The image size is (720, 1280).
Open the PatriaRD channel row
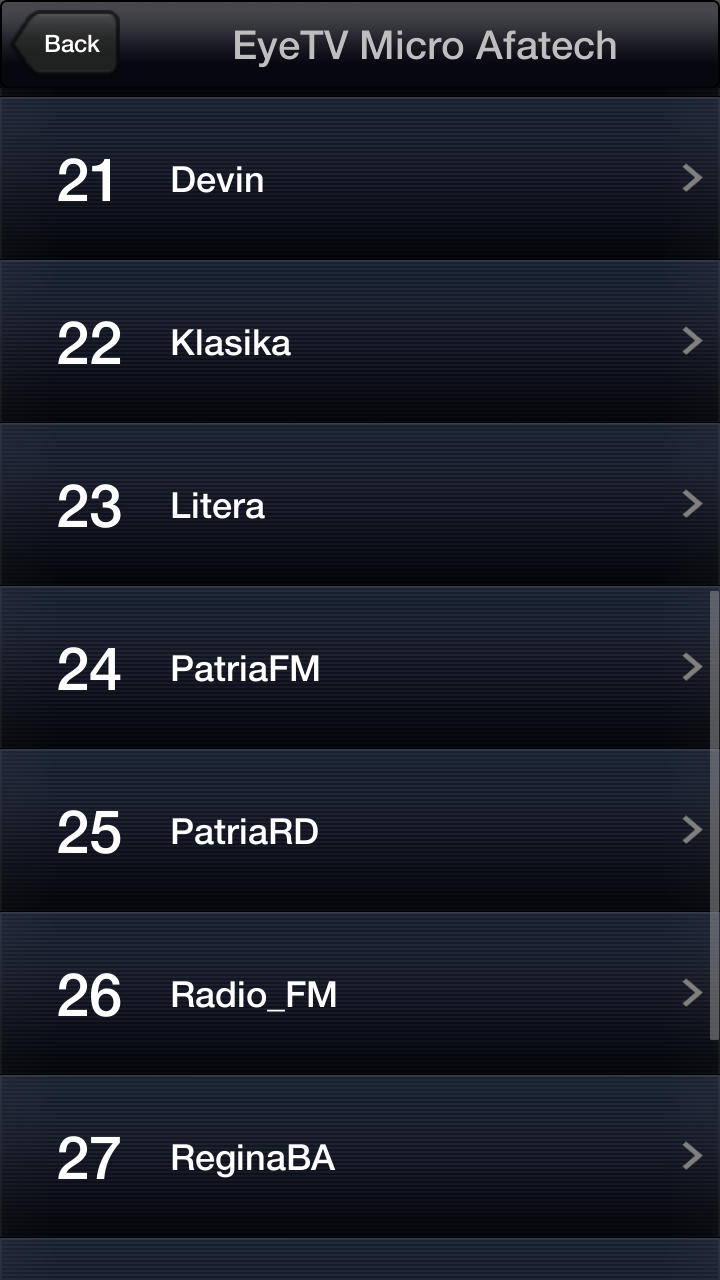click(x=360, y=832)
